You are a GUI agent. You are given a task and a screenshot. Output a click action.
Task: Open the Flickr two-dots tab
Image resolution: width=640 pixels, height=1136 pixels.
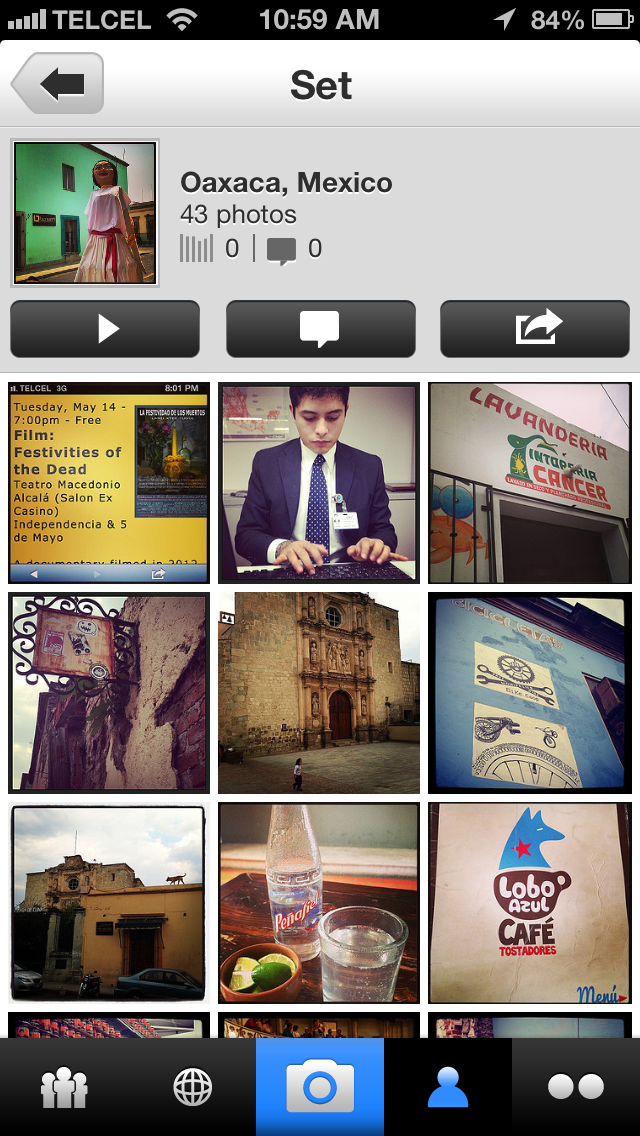[x=576, y=1087]
